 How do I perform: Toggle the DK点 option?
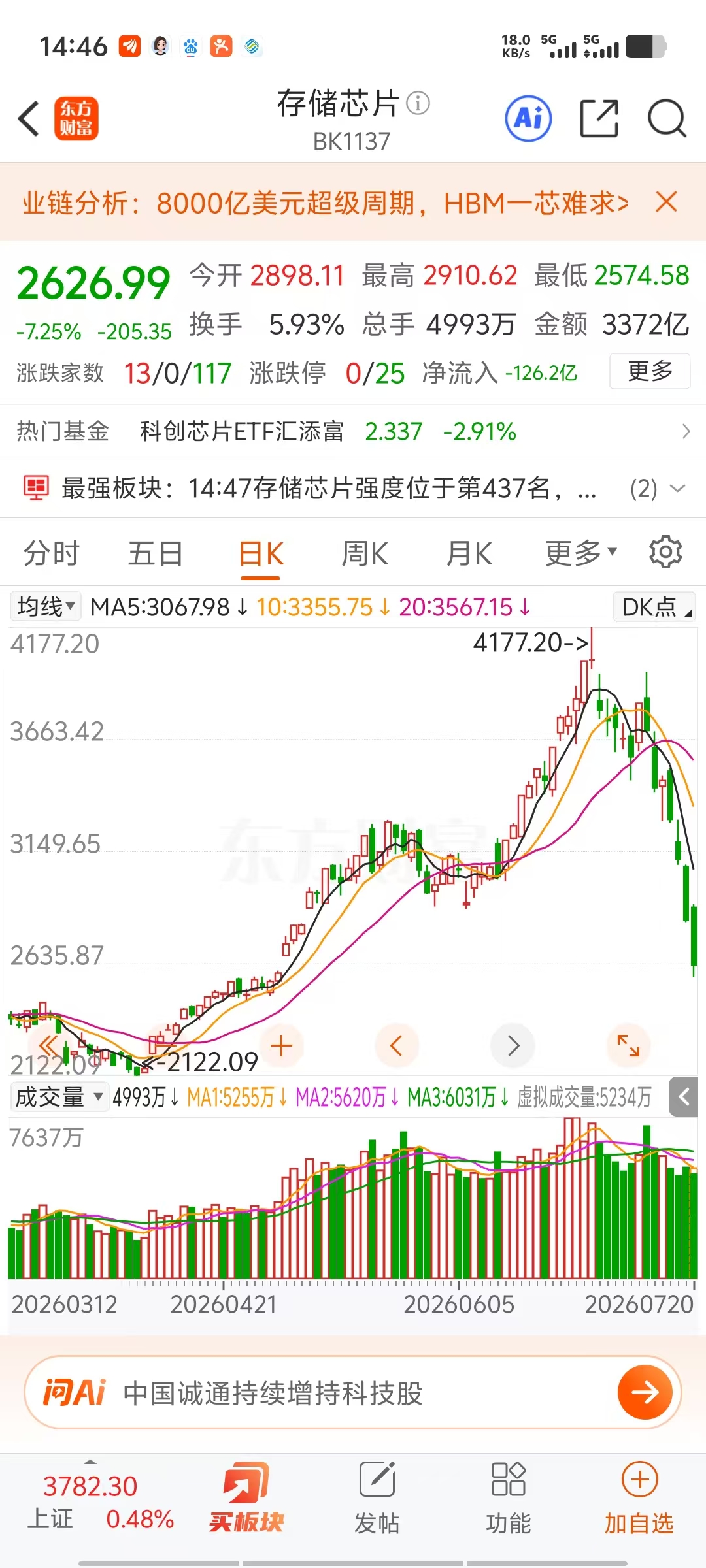point(654,606)
